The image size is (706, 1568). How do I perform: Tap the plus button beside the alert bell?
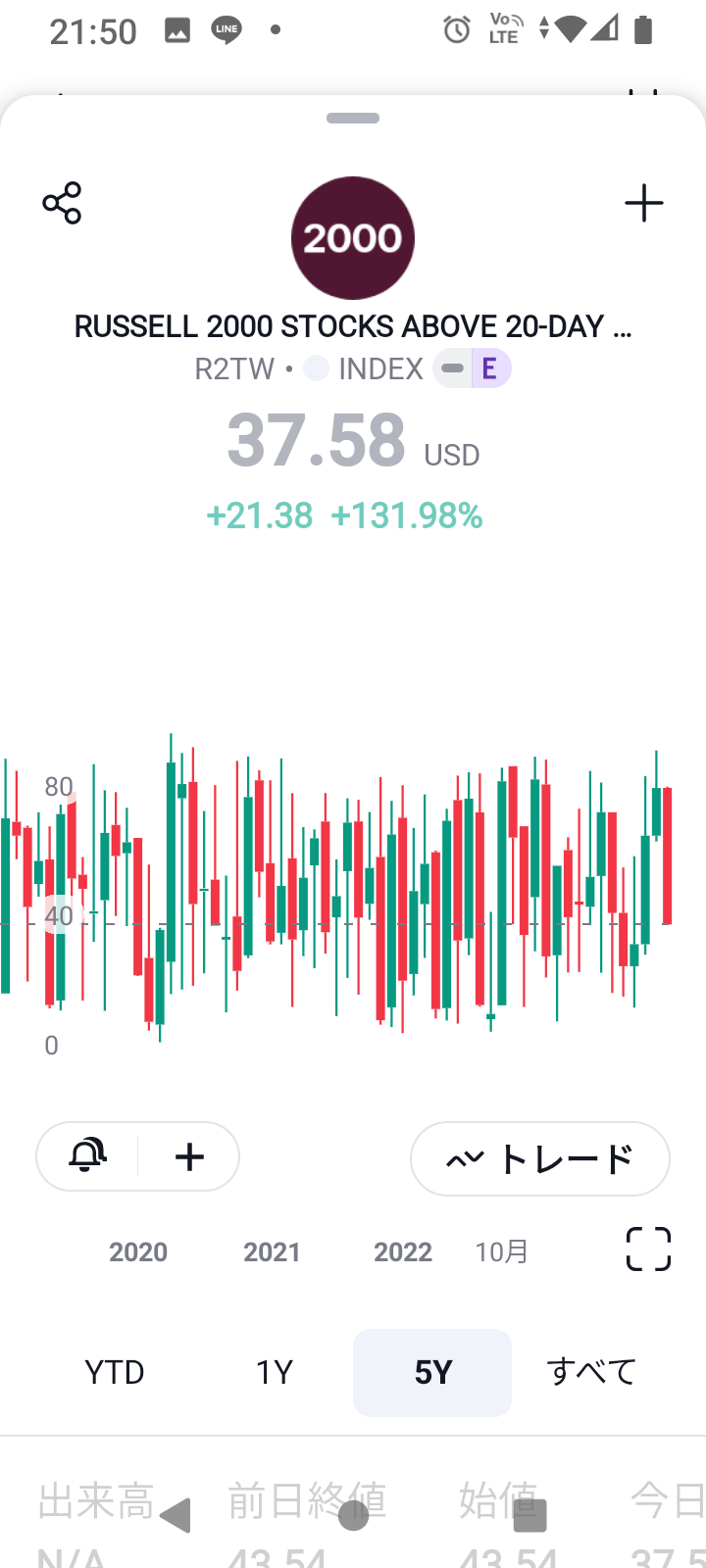click(x=189, y=1157)
